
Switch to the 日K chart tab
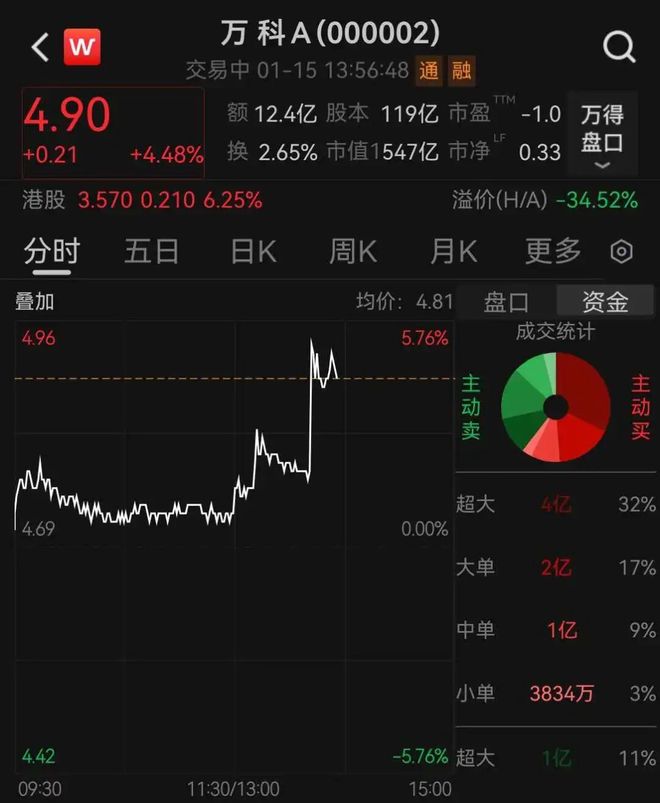253,251
